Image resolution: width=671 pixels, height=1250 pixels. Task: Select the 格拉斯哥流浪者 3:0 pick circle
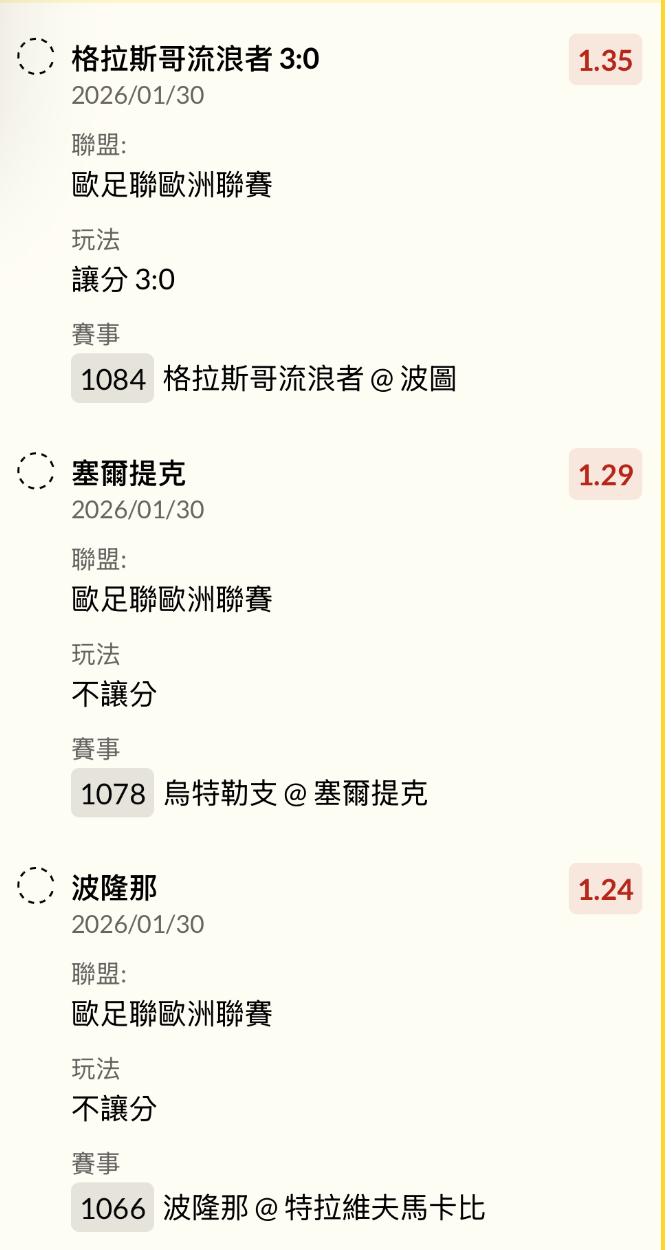pyautogui.click(x=37, y=57)
